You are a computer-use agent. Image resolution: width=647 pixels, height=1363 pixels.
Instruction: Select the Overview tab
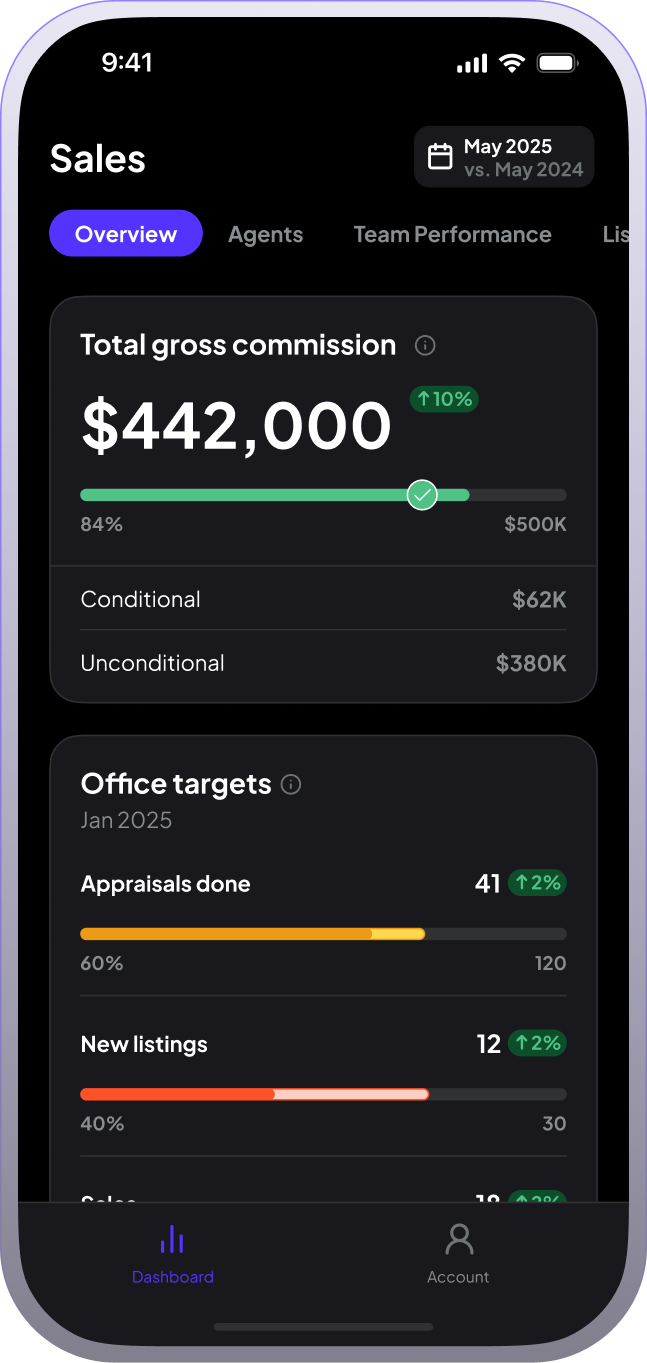(x=126, y=234)
